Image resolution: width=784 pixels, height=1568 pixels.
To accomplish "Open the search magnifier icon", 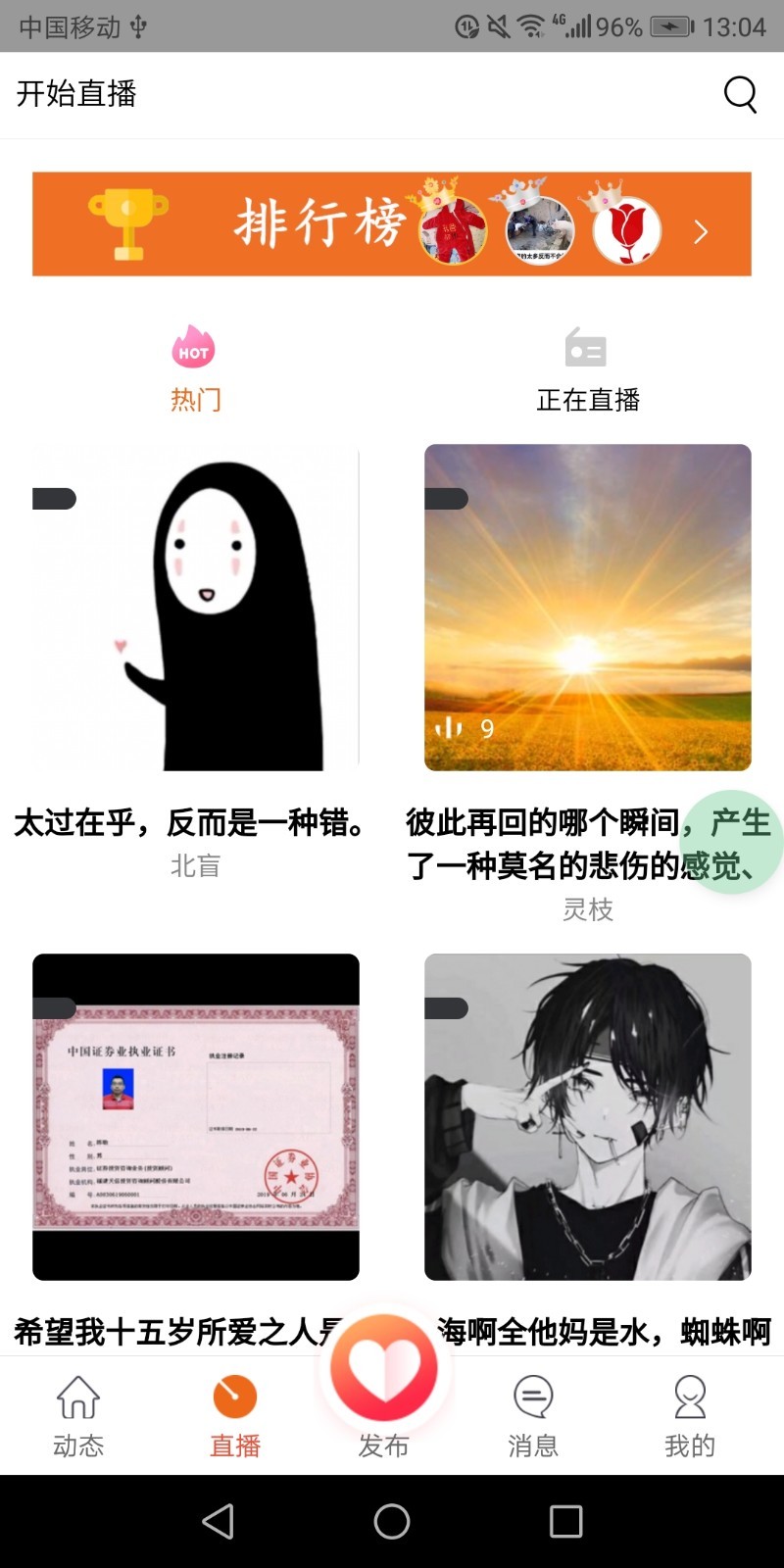I will [x=740, y=95].
